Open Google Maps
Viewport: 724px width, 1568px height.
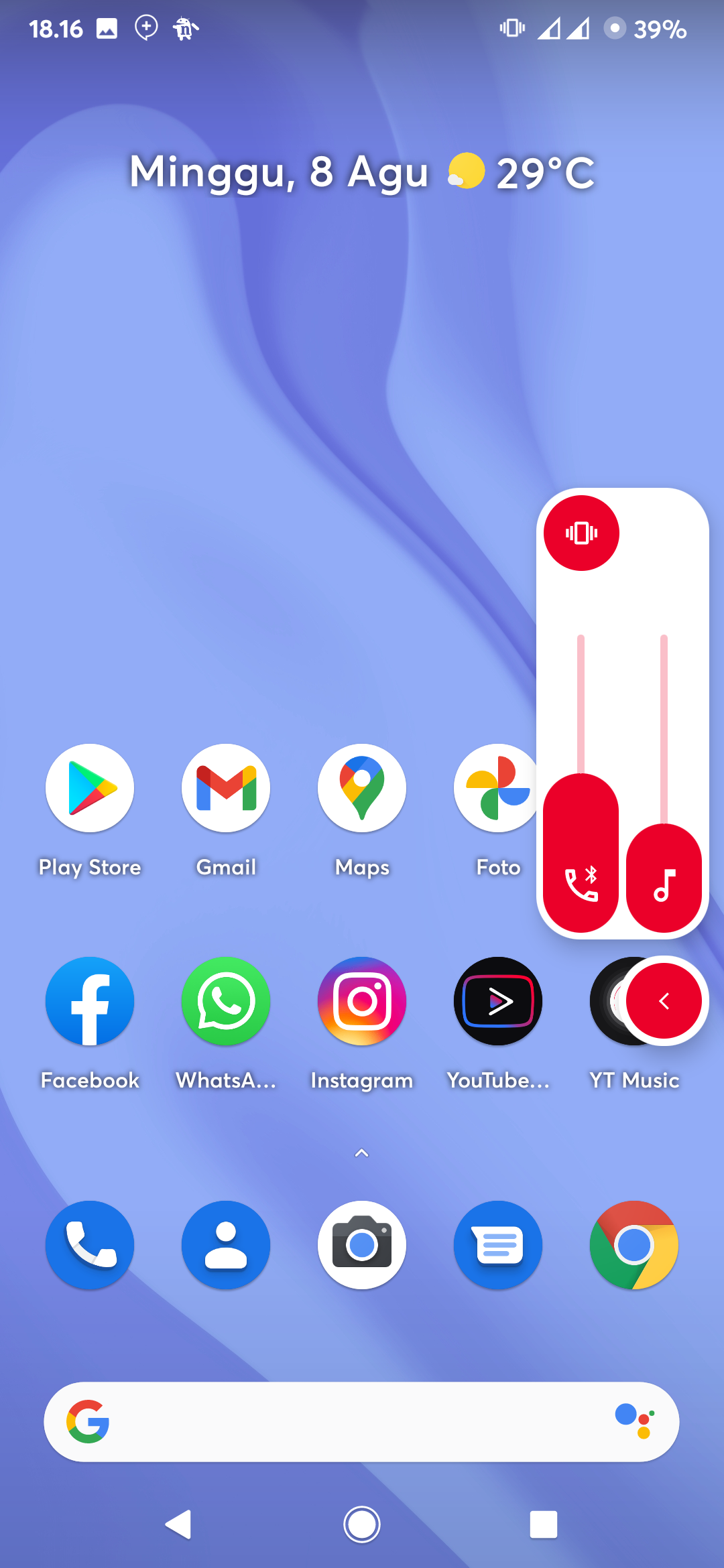(x=362, y=788)
